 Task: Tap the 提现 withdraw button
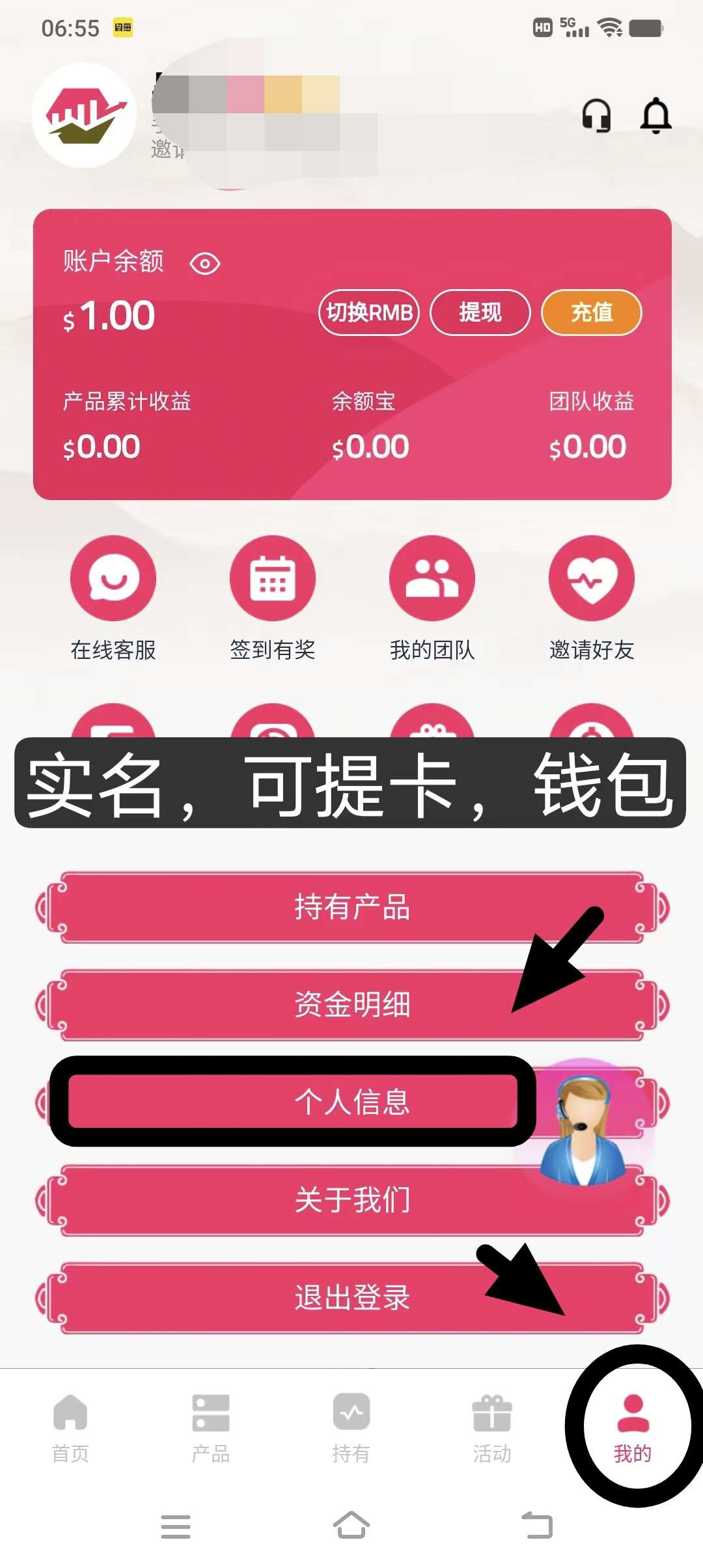point(480,313)
